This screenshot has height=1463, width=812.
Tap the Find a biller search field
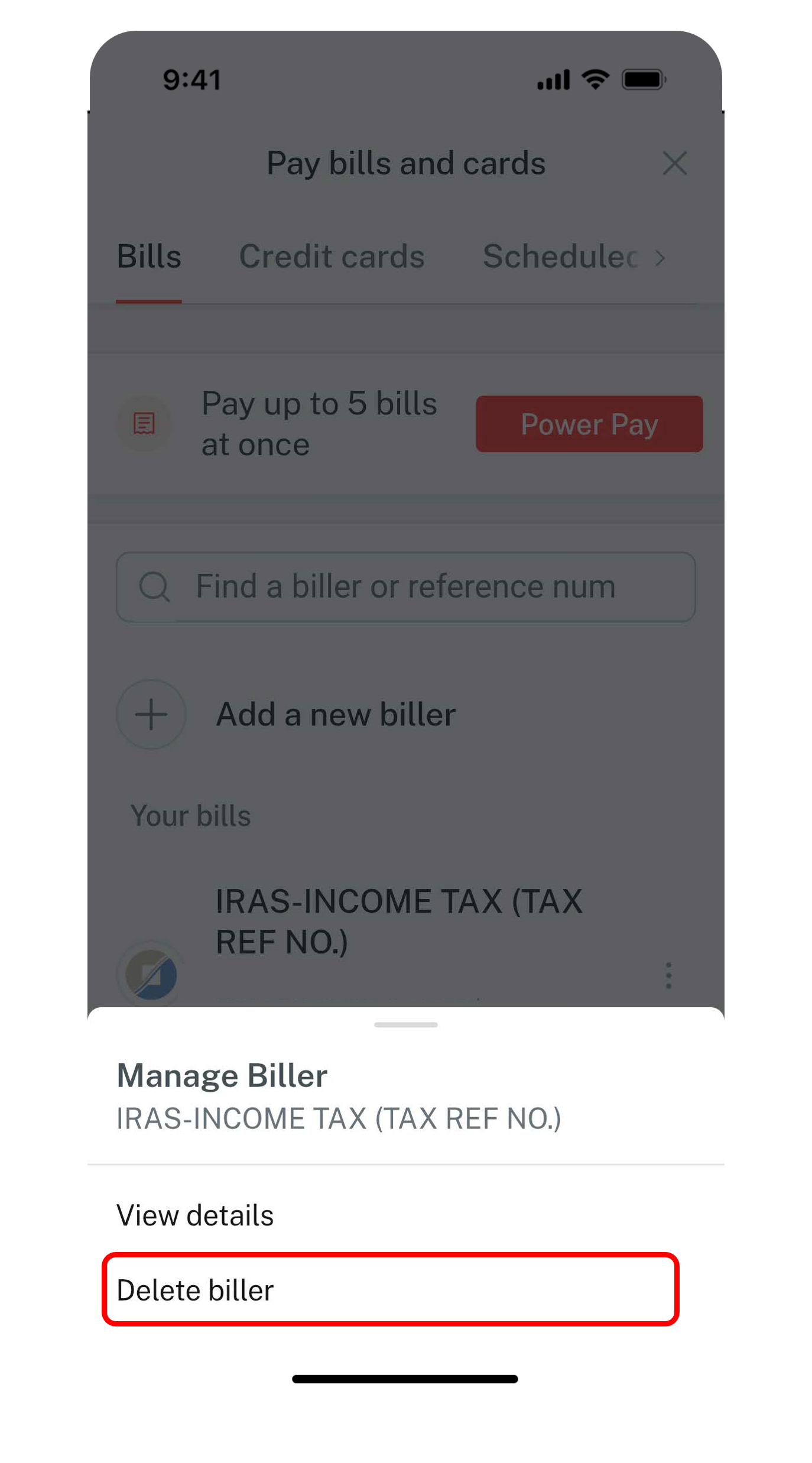[405, 586]
